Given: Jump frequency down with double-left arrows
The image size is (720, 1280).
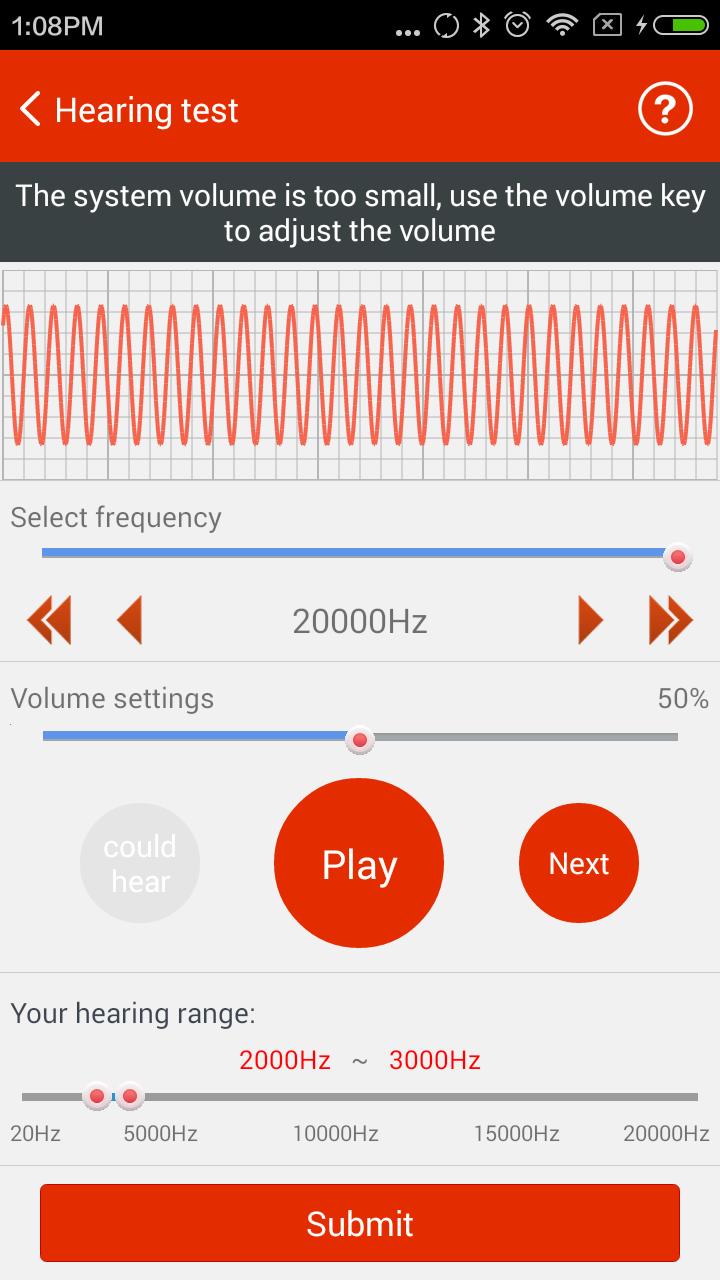Looking at the screenshot, I should 48,620.
